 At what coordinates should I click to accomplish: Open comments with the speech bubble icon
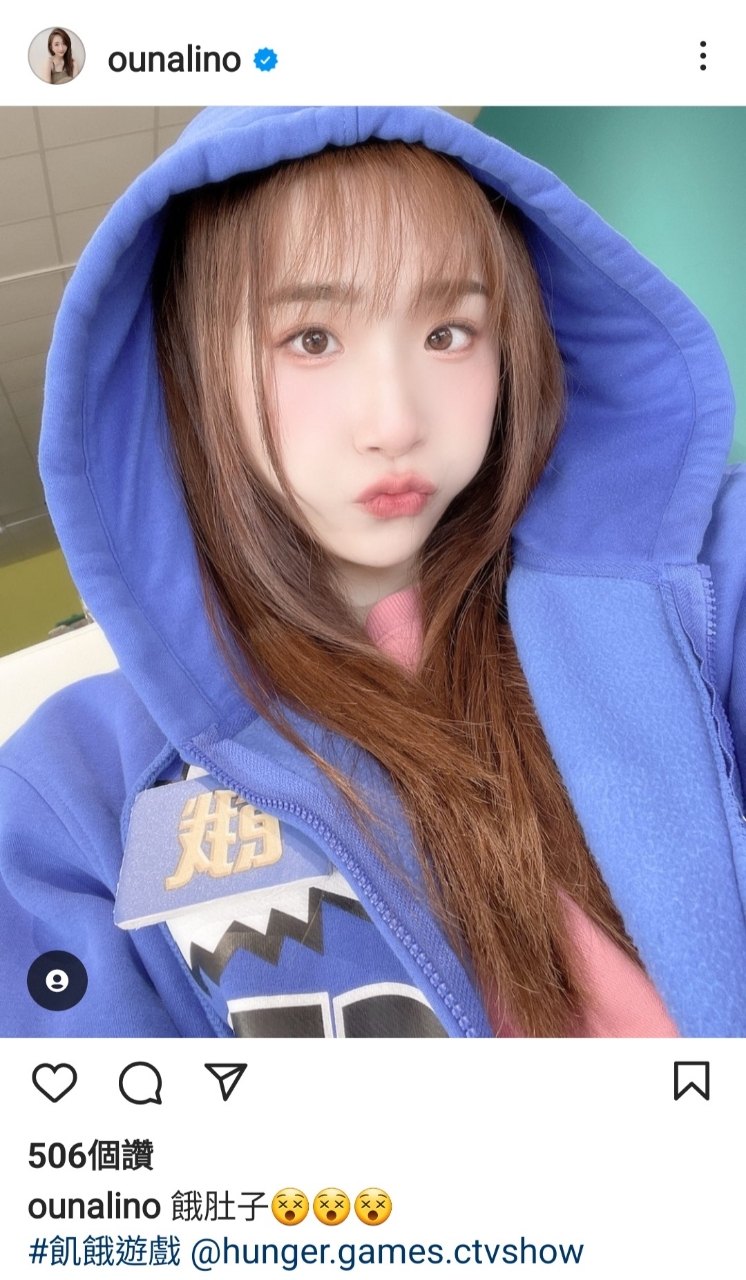tap(140, 1082)
